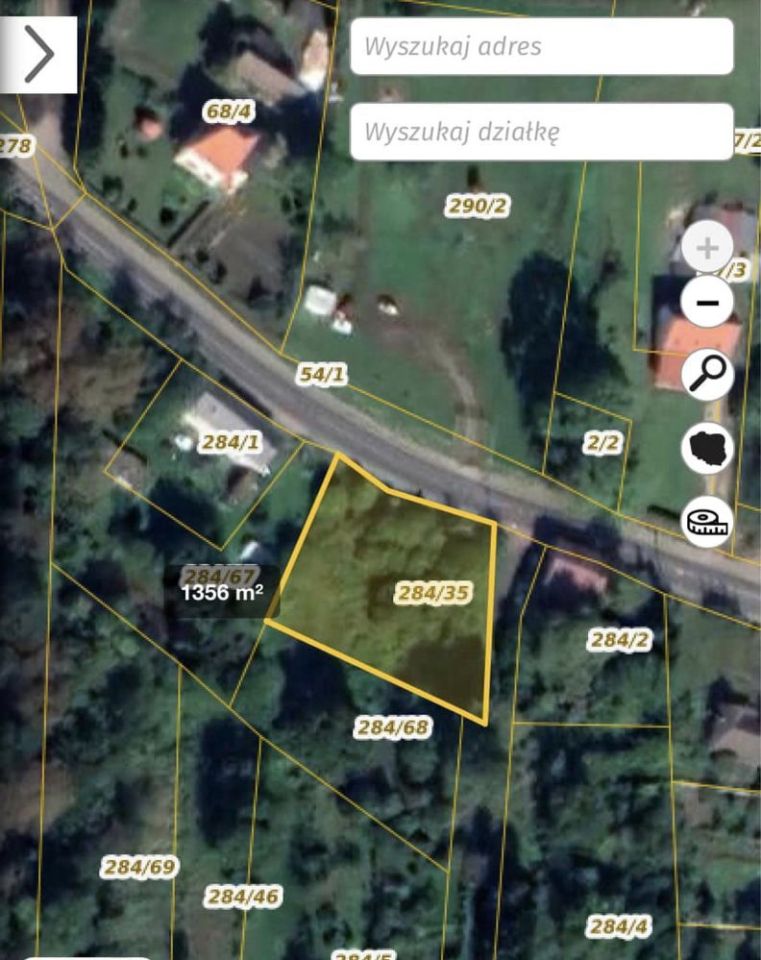Show the whole Poland map view
The height and width of the screenshot is (960, 761).
click(708, 447)
